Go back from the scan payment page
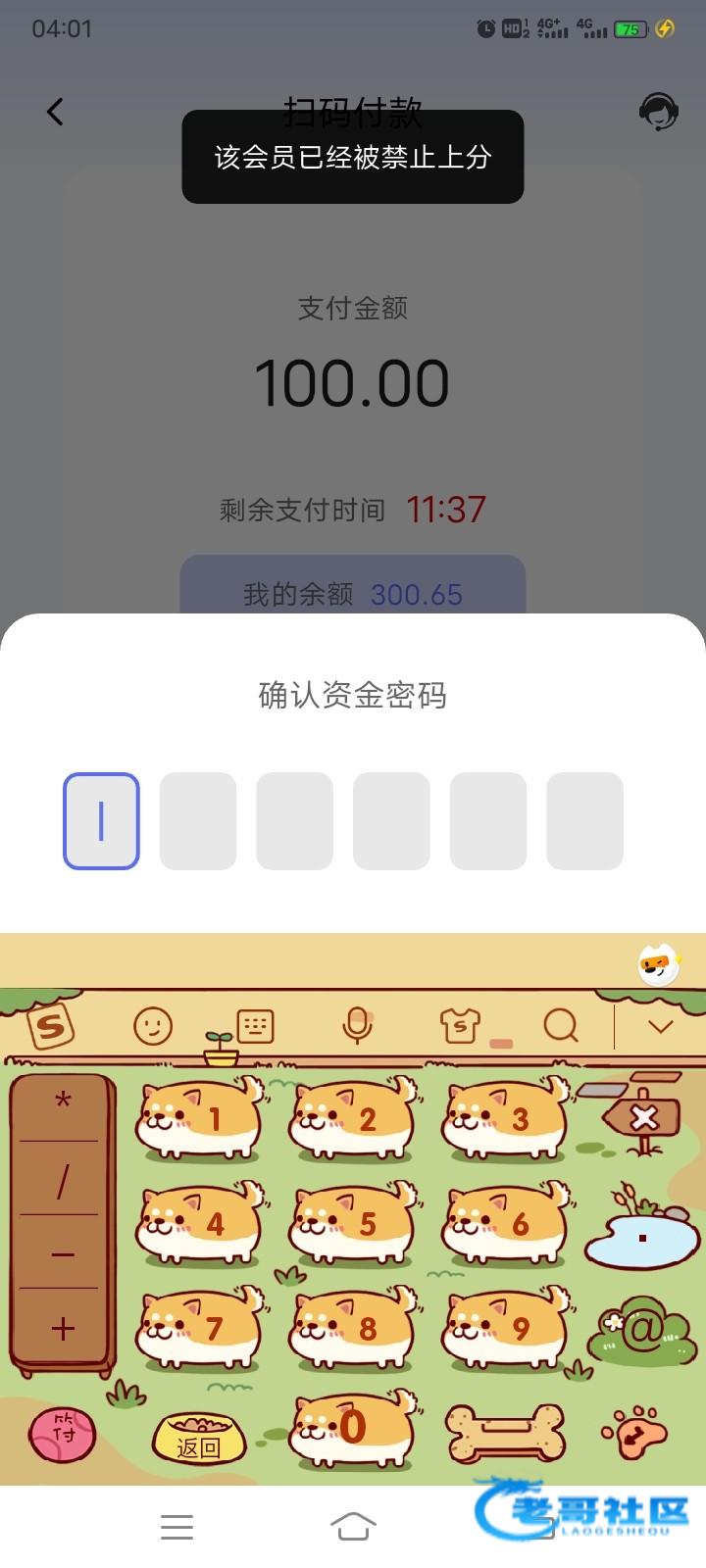The image size is (706, 1568). click(x=55, y=112)
